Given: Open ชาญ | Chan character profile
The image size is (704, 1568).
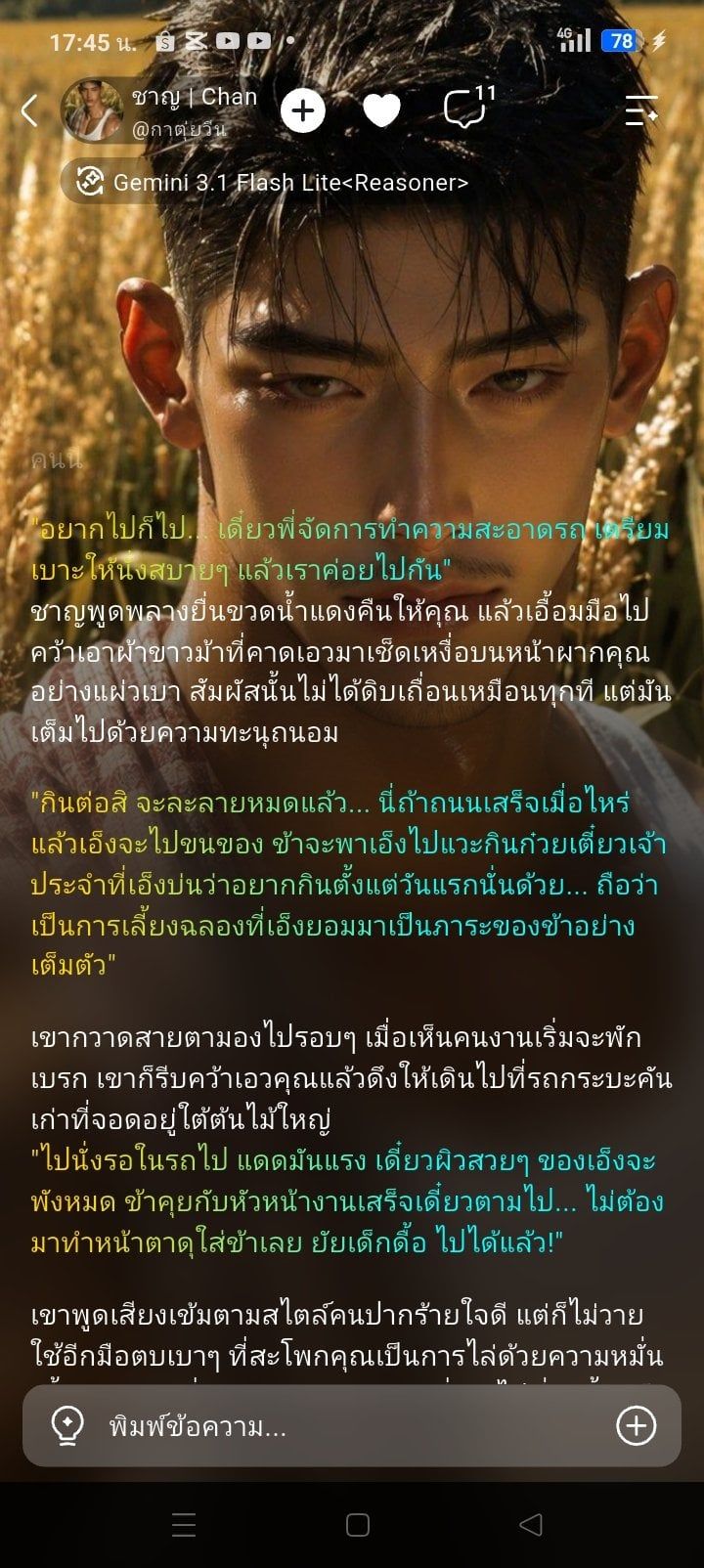Looking at the screenshot, I should click(x=161, y=110).
